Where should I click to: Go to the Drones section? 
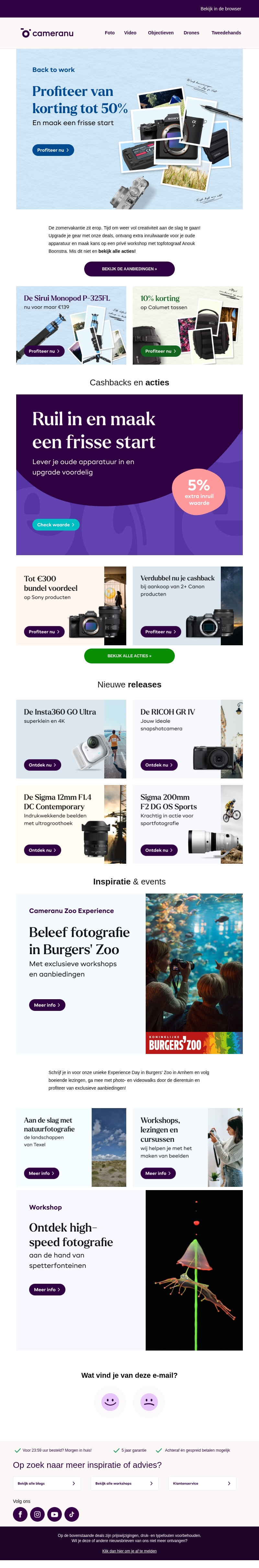(x=192, y=33)
